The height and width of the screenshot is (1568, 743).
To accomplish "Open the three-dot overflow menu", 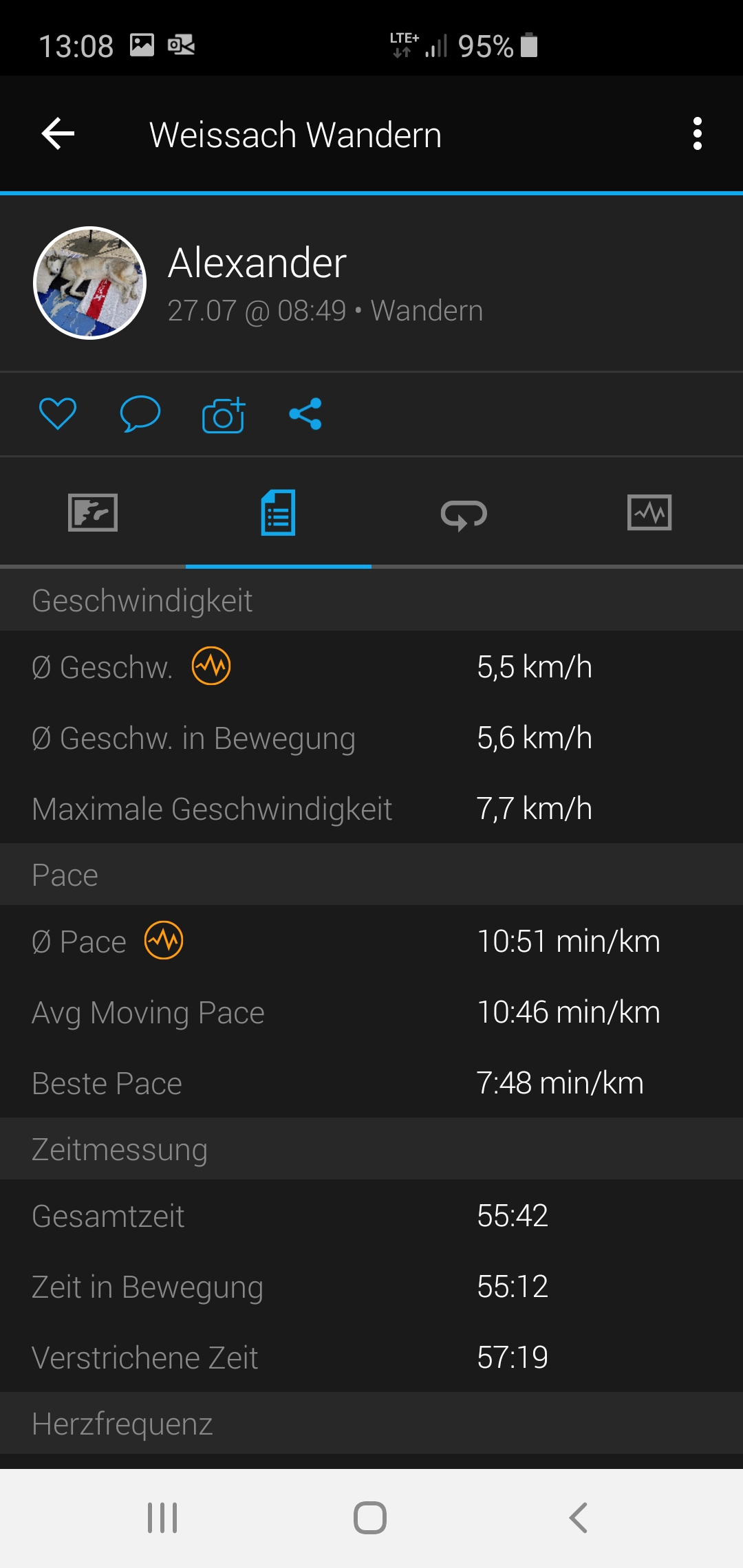I will [698, 133].
